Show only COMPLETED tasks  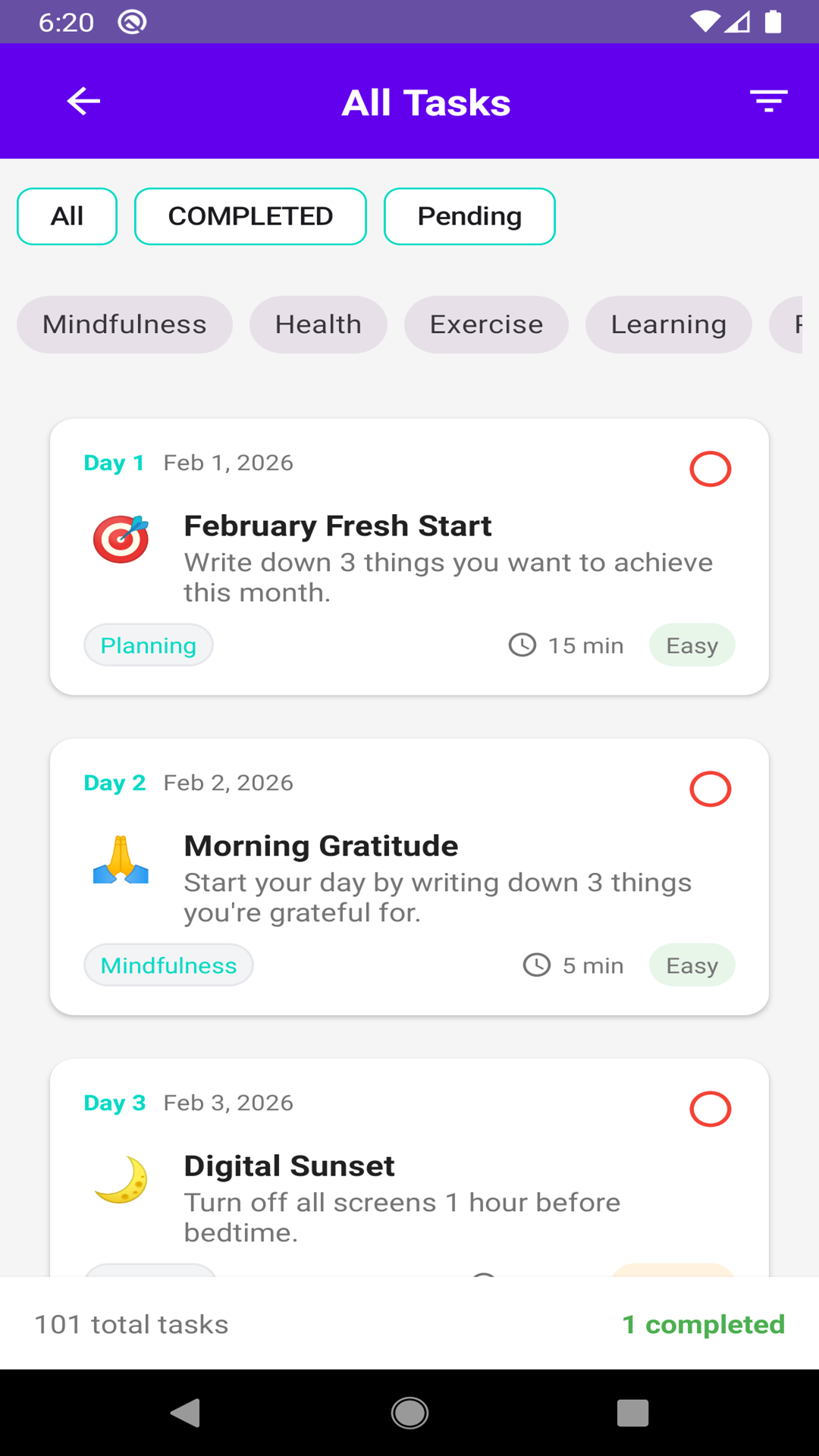[x=250, y=216]
